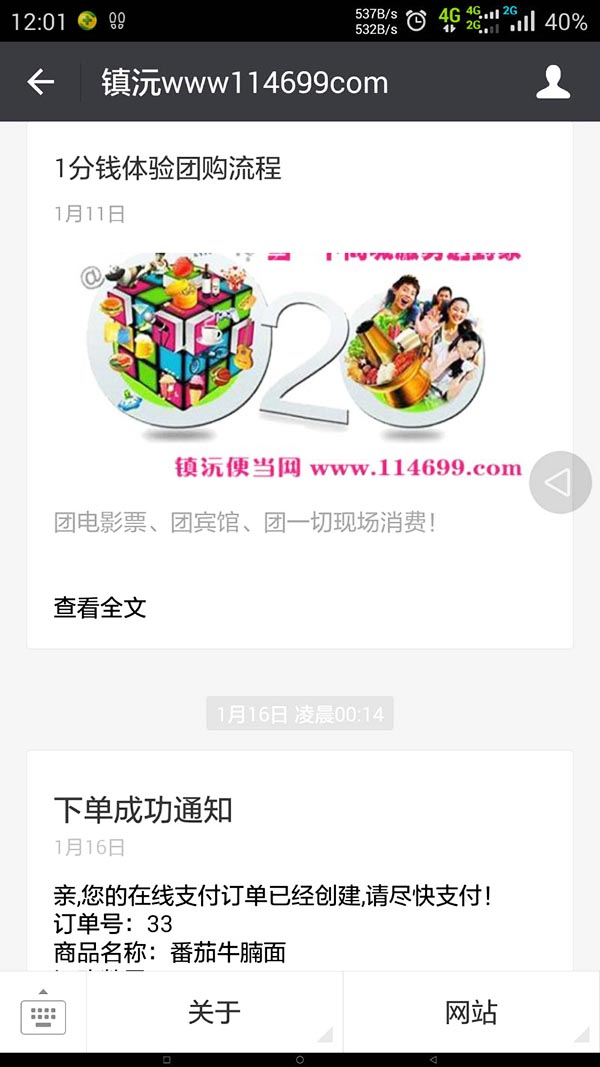Viewport: 600px width, 1067px height.
Task: Tap the floating triangle side button
Action: pyautogui.click(x=561, y=482)
